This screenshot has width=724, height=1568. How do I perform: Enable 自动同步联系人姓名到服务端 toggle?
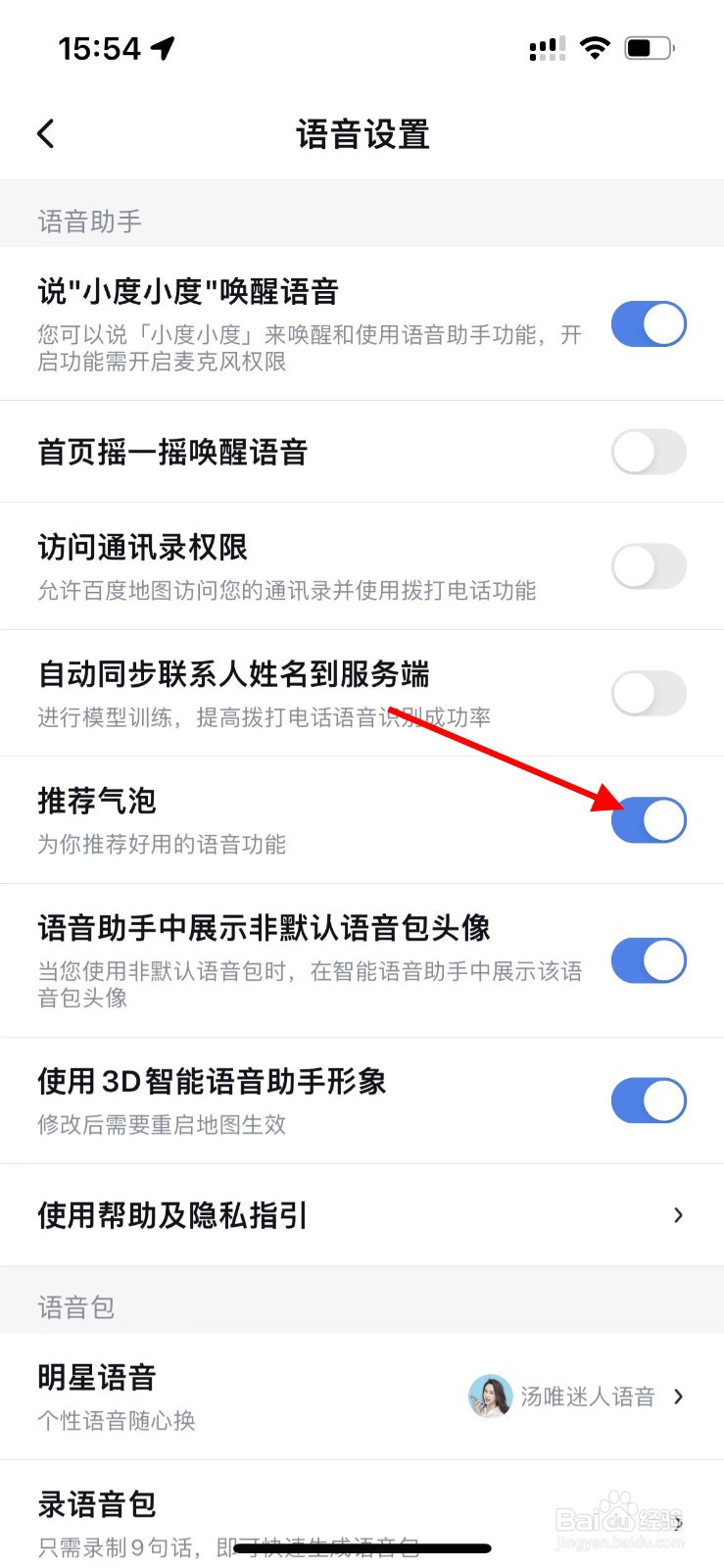tap(649, 693)
